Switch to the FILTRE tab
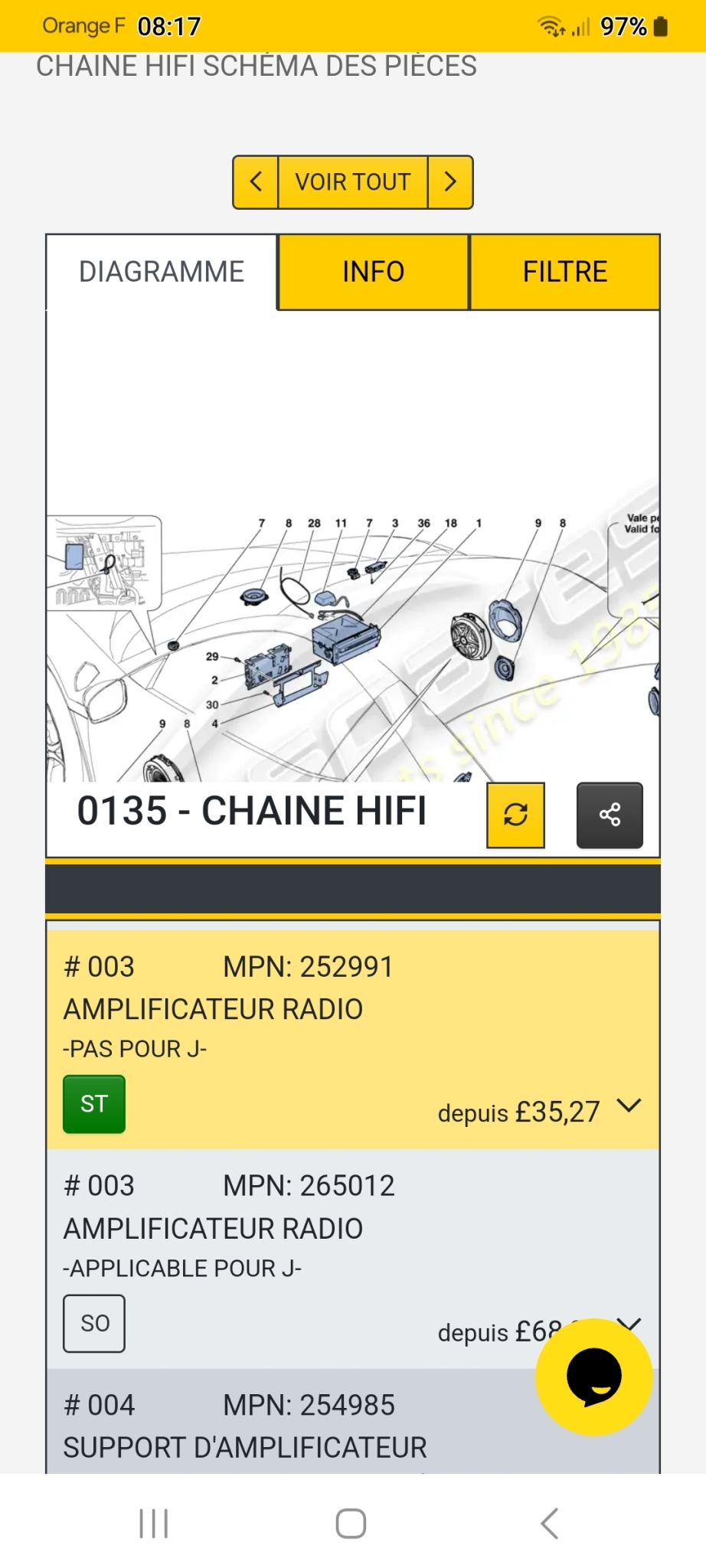Image resolution: width=706 pixels, height=1568 pixels. point(565,272)
